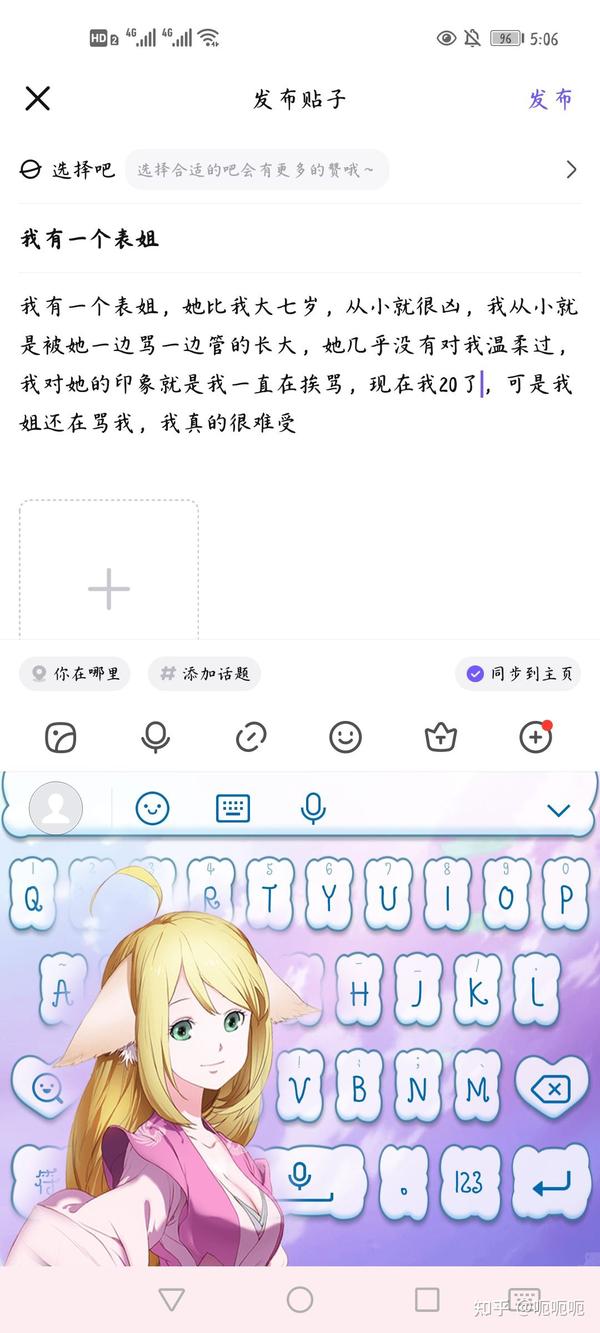Set location via 你在哪里 chip
The width and height of the screenshot is (600, 1333).
pyautogui.click(x=76, y=674)
